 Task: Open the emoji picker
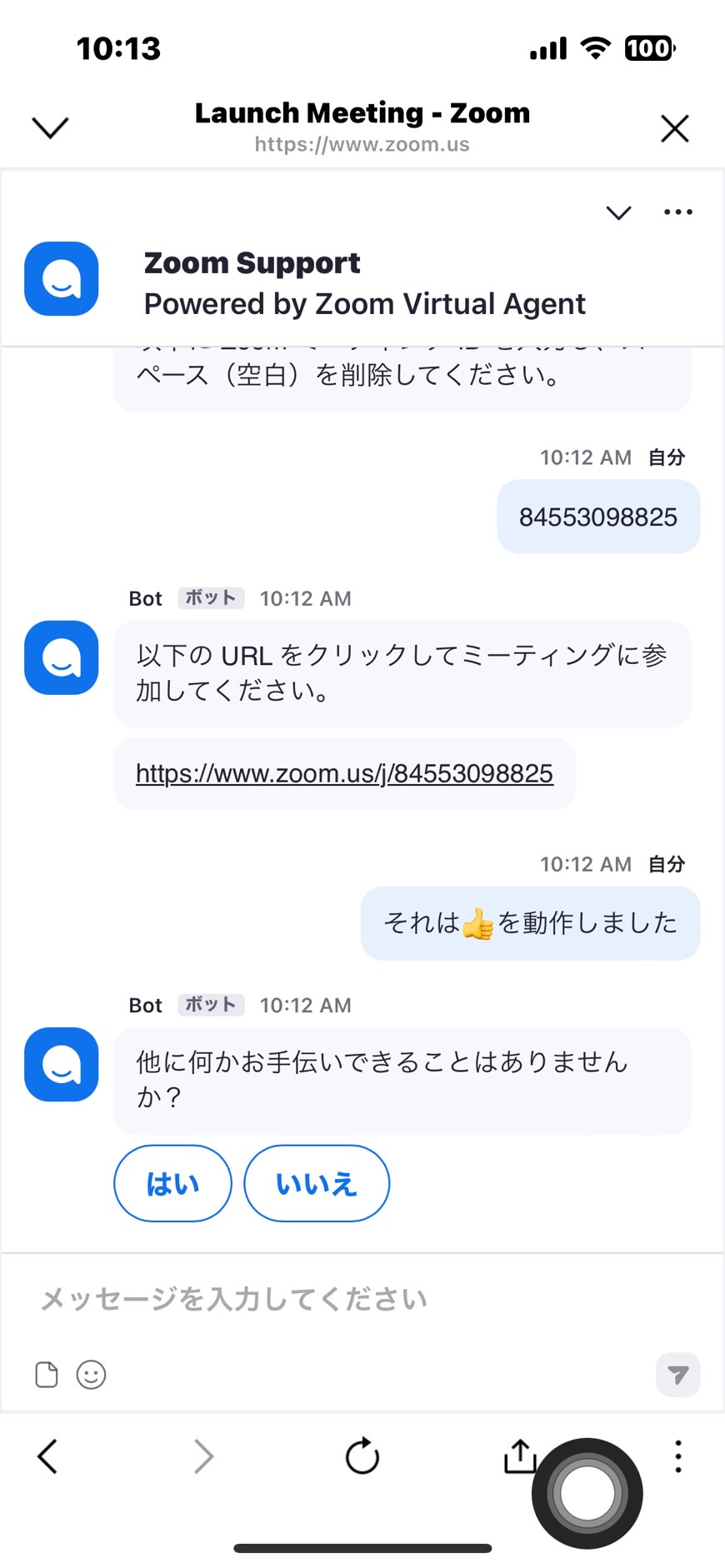91,1375
